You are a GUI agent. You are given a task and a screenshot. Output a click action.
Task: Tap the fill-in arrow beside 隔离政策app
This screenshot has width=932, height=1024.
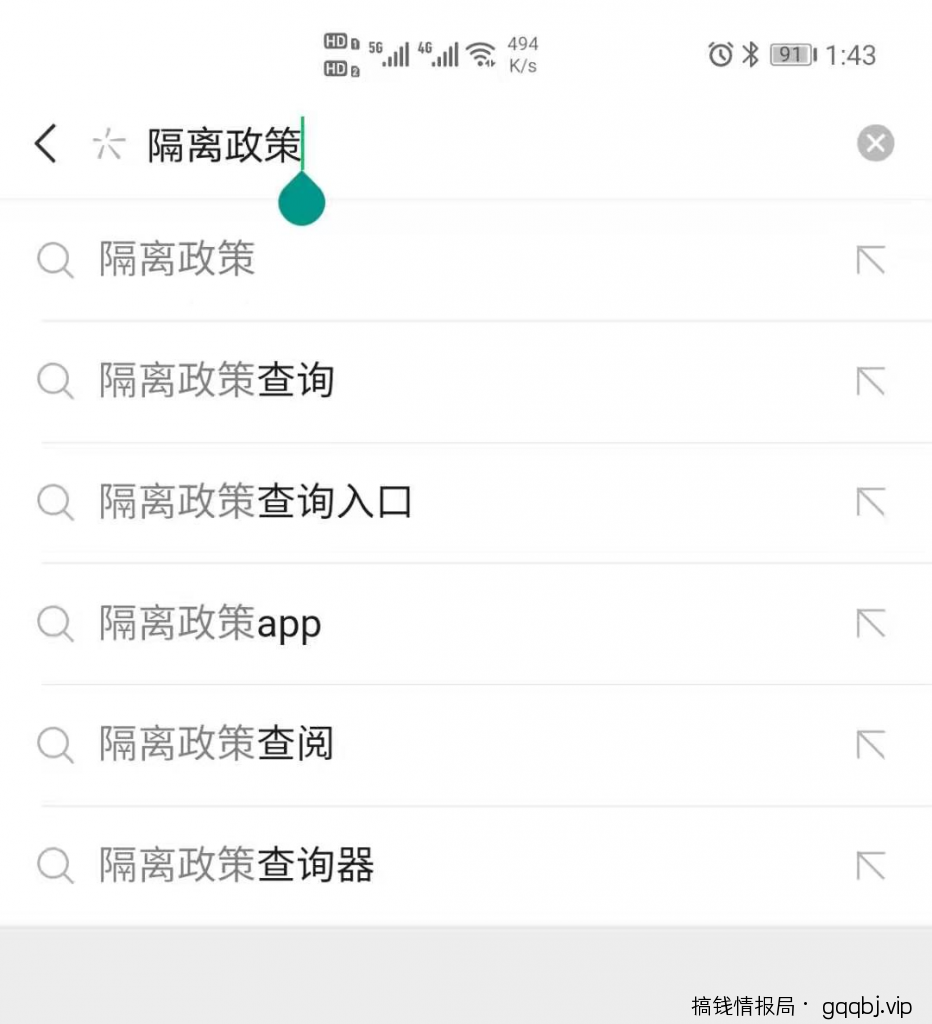click(x=870, y=623)
